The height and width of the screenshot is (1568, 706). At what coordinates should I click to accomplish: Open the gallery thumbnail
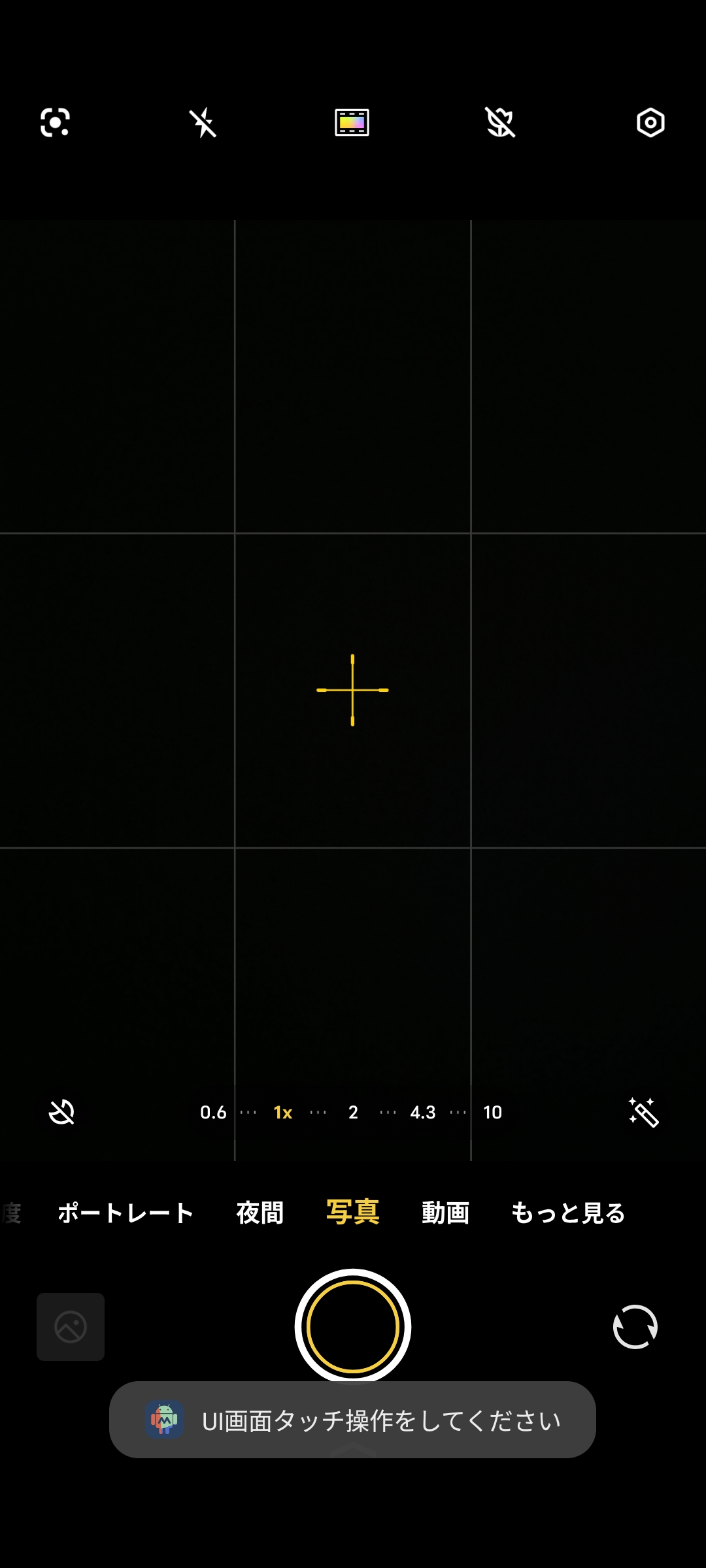(71, 1327)
